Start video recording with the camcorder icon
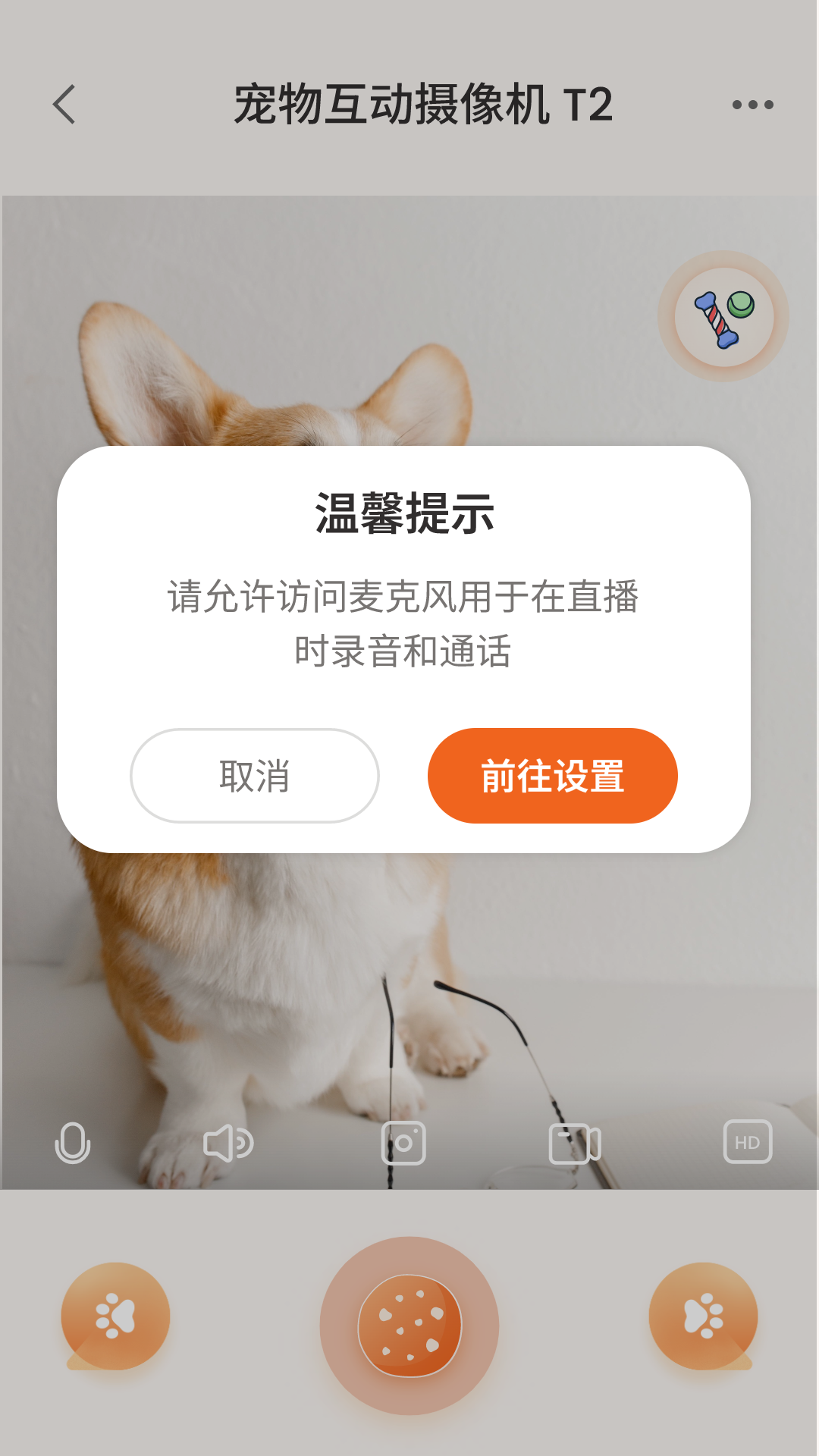 pos(575,1144)
